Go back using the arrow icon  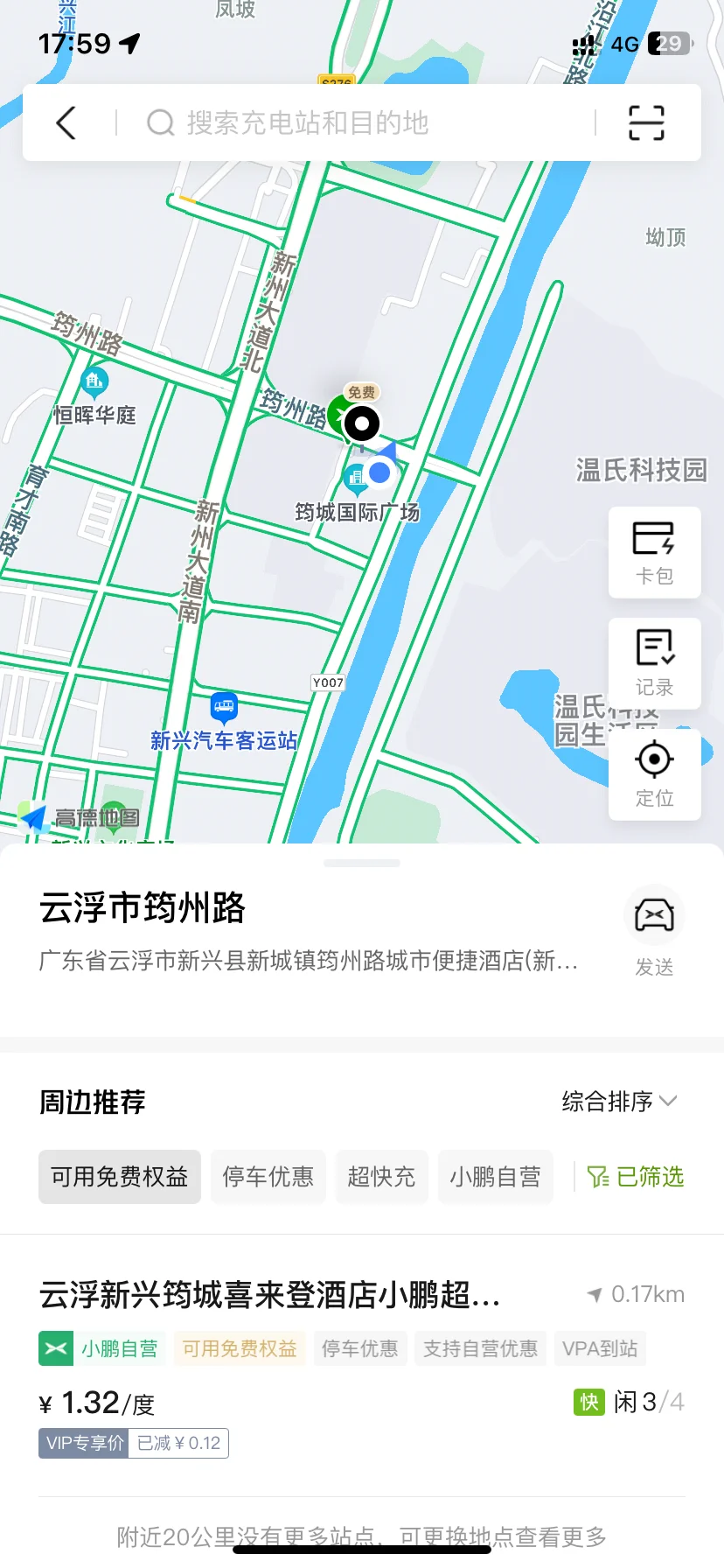[66, 123]
